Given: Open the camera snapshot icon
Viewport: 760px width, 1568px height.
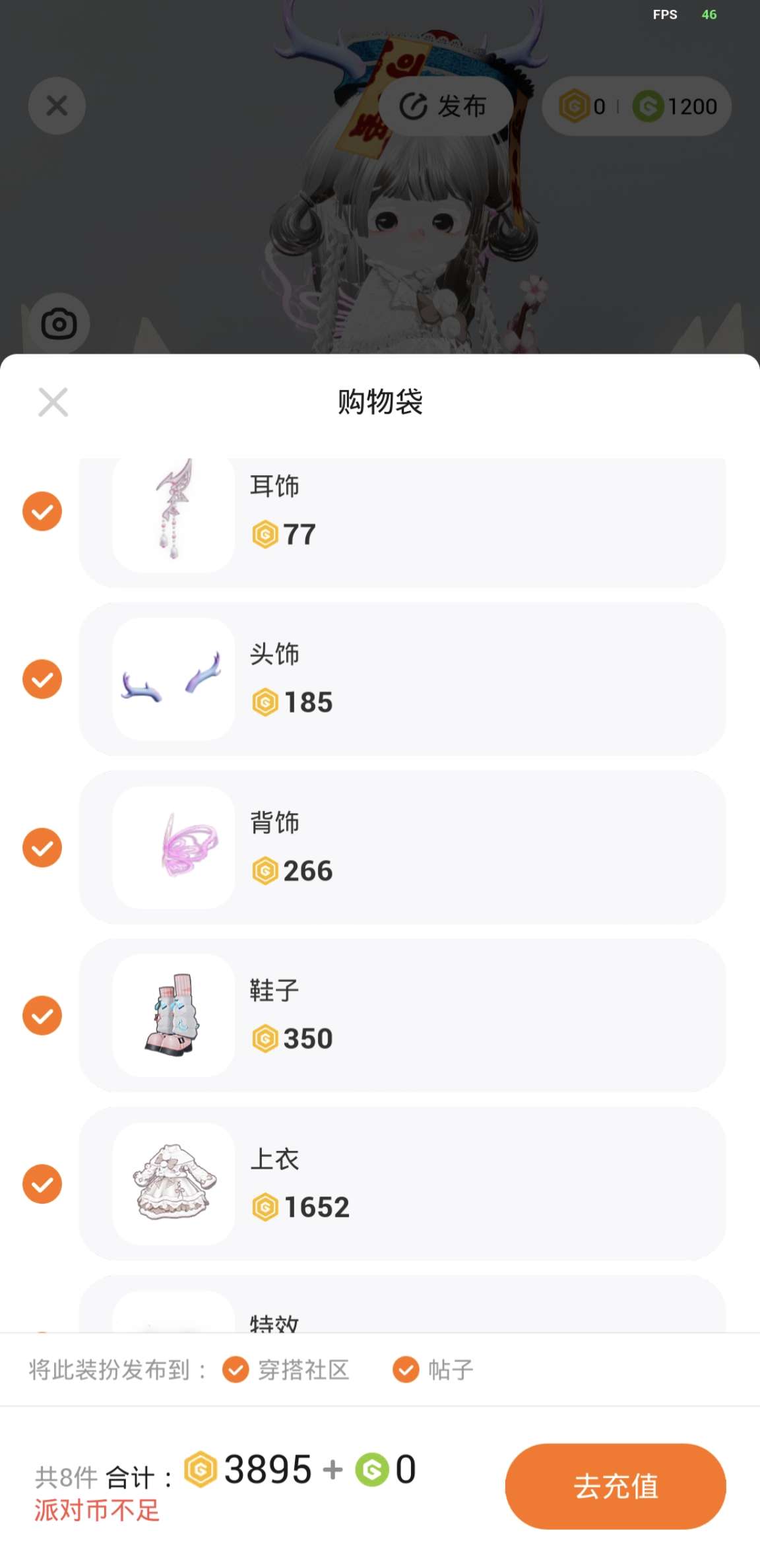Looking at the screenshot, I should [x=59, y=324].
